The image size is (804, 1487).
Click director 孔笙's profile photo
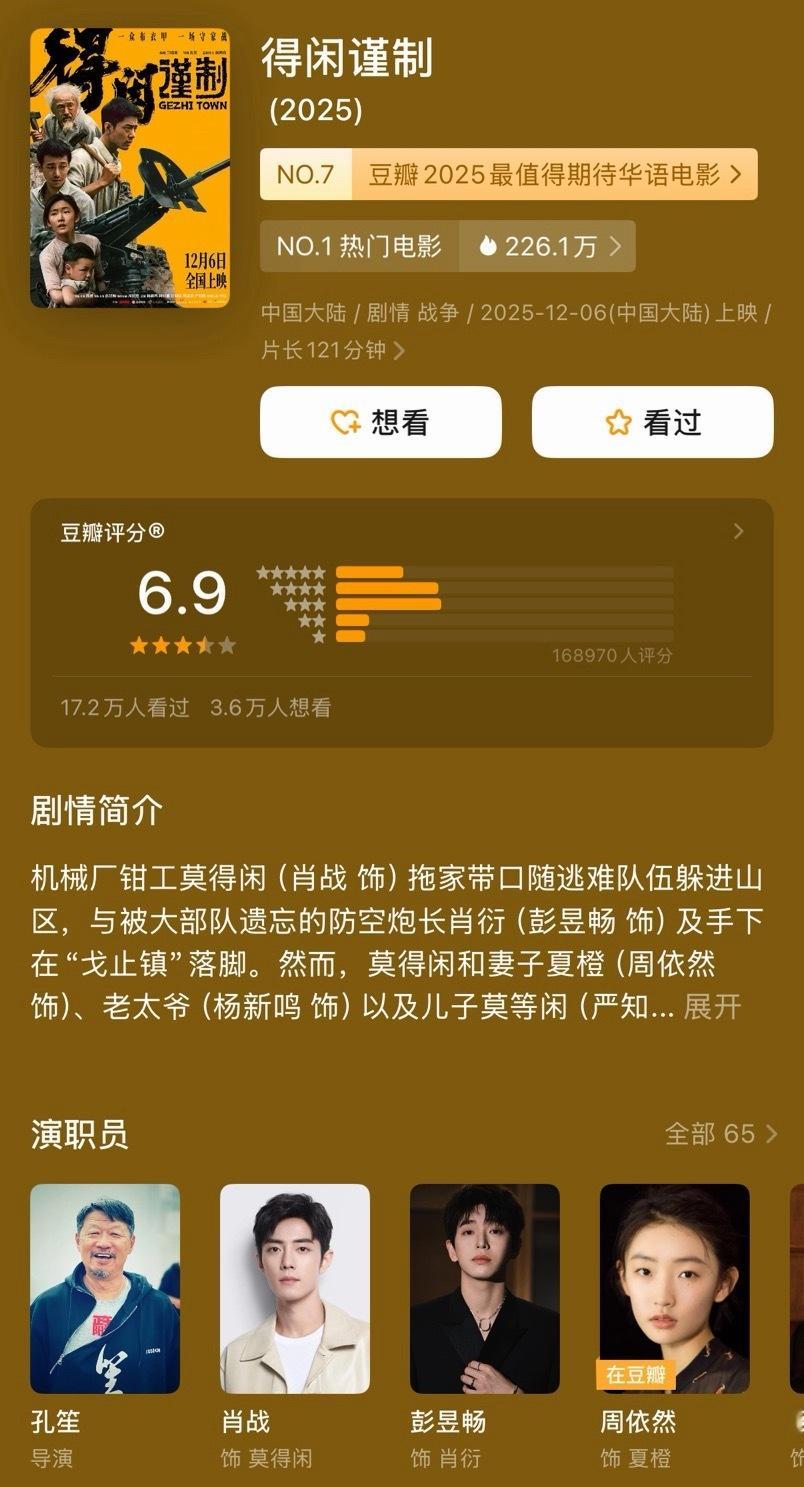click(x=103, y=1290)
